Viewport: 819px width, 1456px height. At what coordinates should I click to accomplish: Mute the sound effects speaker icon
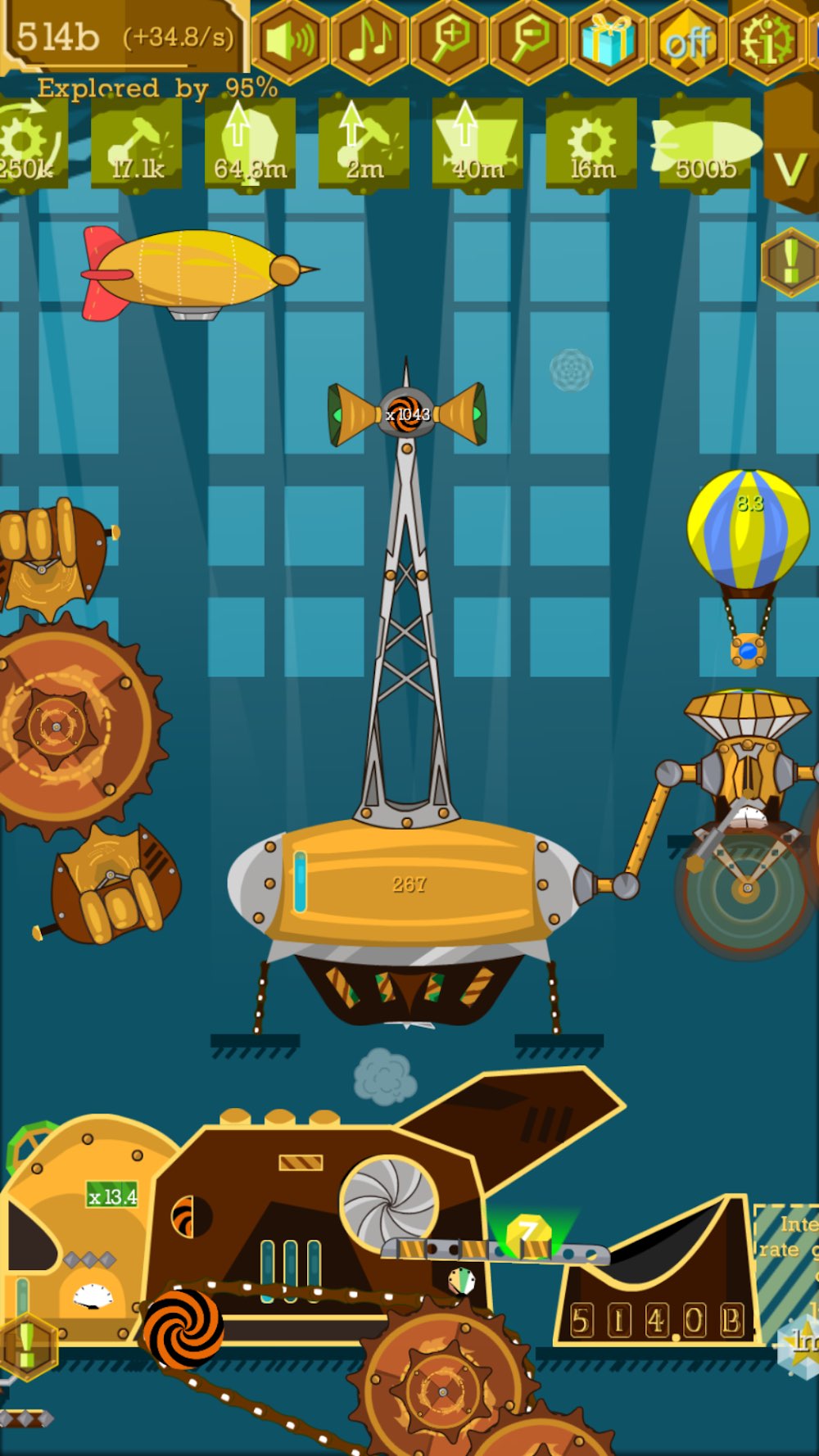pos(290,39)
